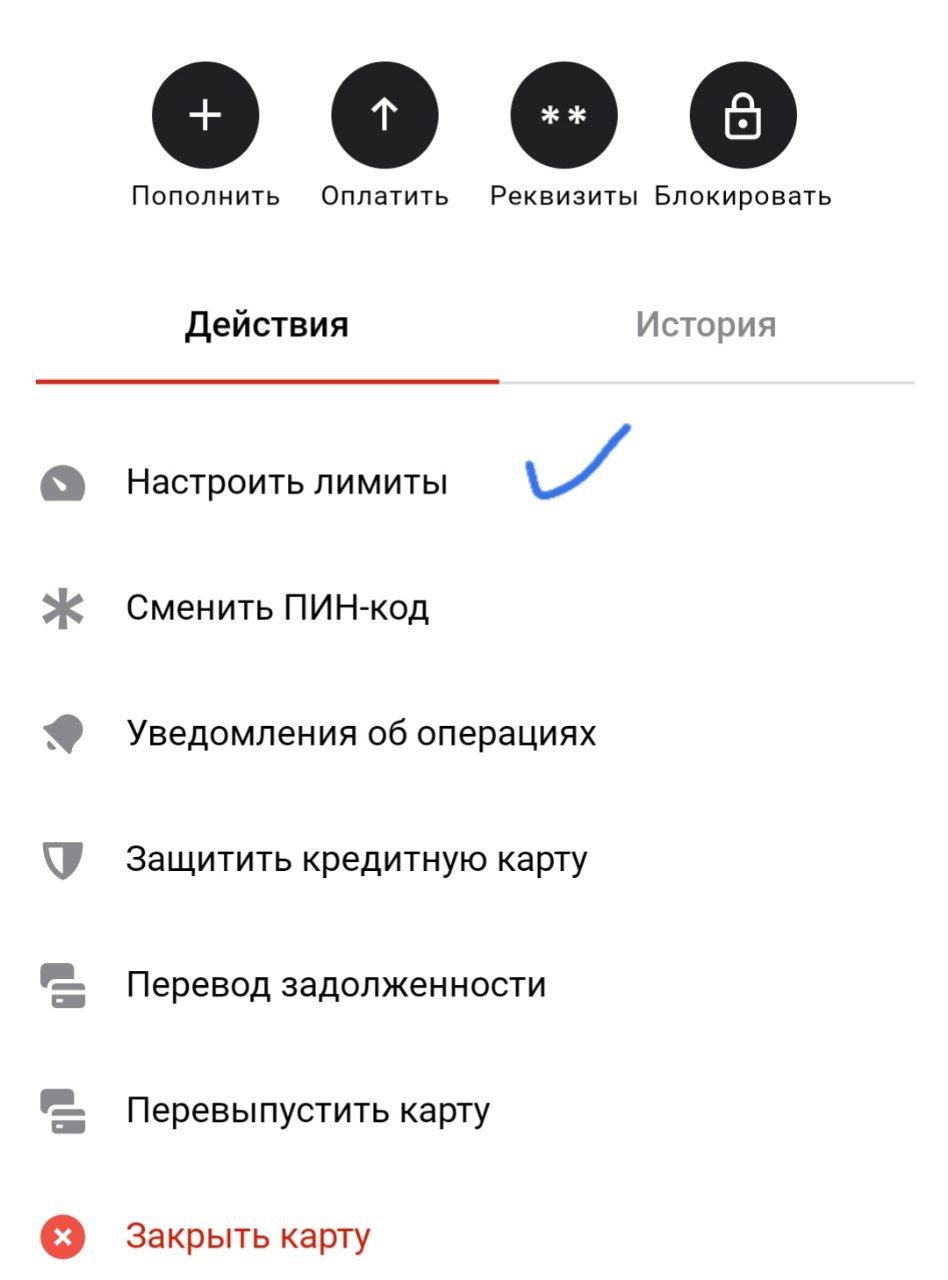Choose Сменить ПИН-код
This screenshot has height=1280, width=948.
[x=277, y=608]
